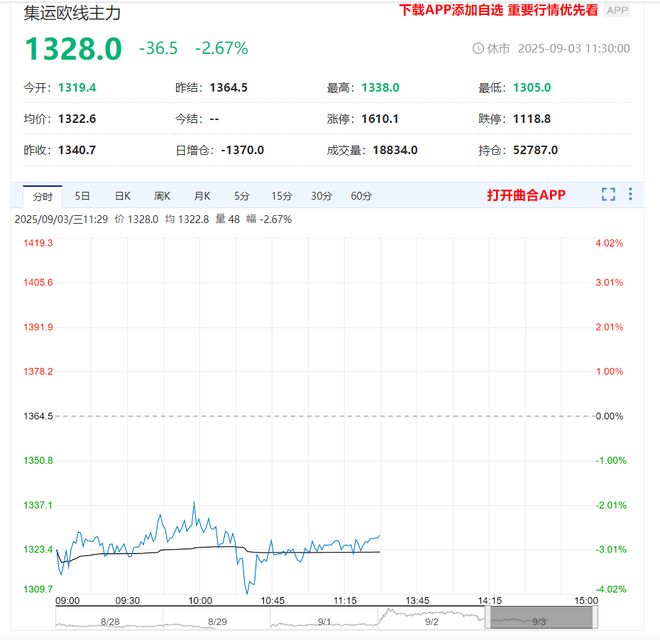Open the 60分 interval chart

tap(361, 196)
